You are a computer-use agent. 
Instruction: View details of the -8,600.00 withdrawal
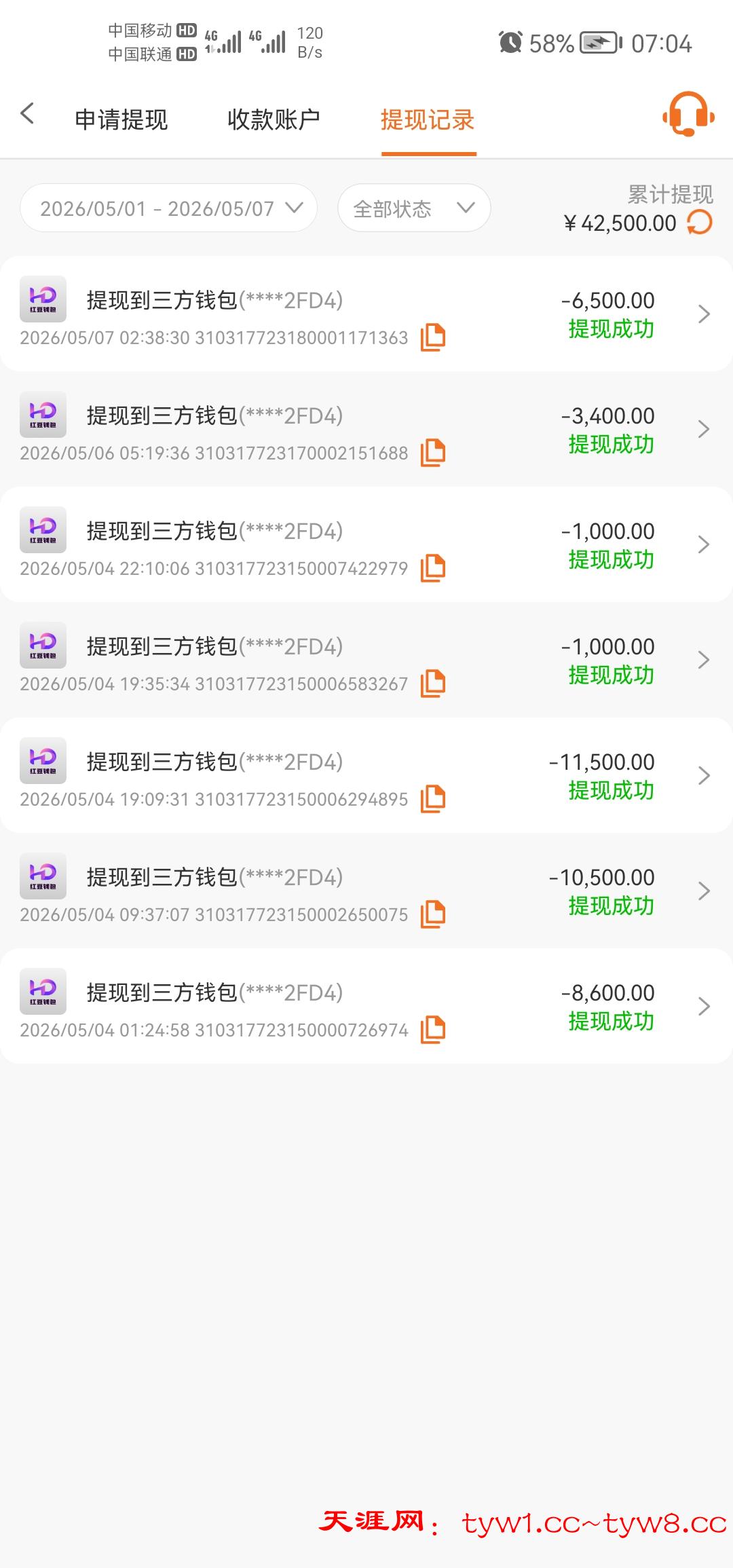pos(366,1006)
